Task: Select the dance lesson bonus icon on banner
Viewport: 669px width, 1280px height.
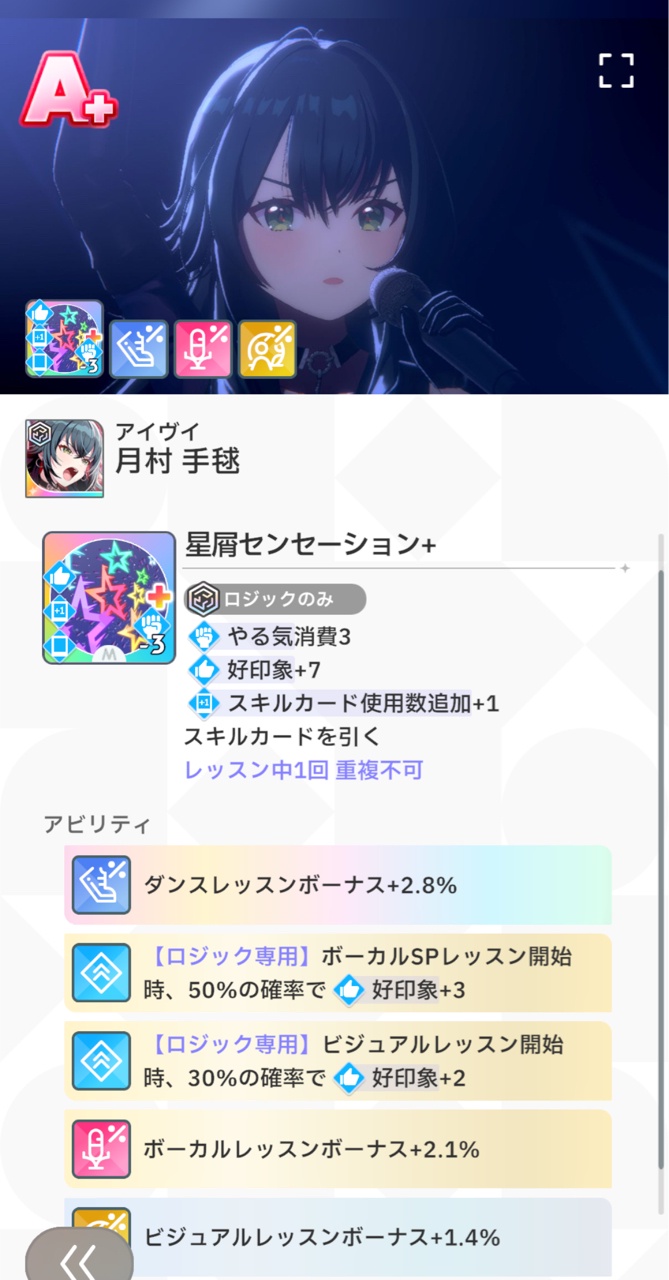Action: [138, 349]
